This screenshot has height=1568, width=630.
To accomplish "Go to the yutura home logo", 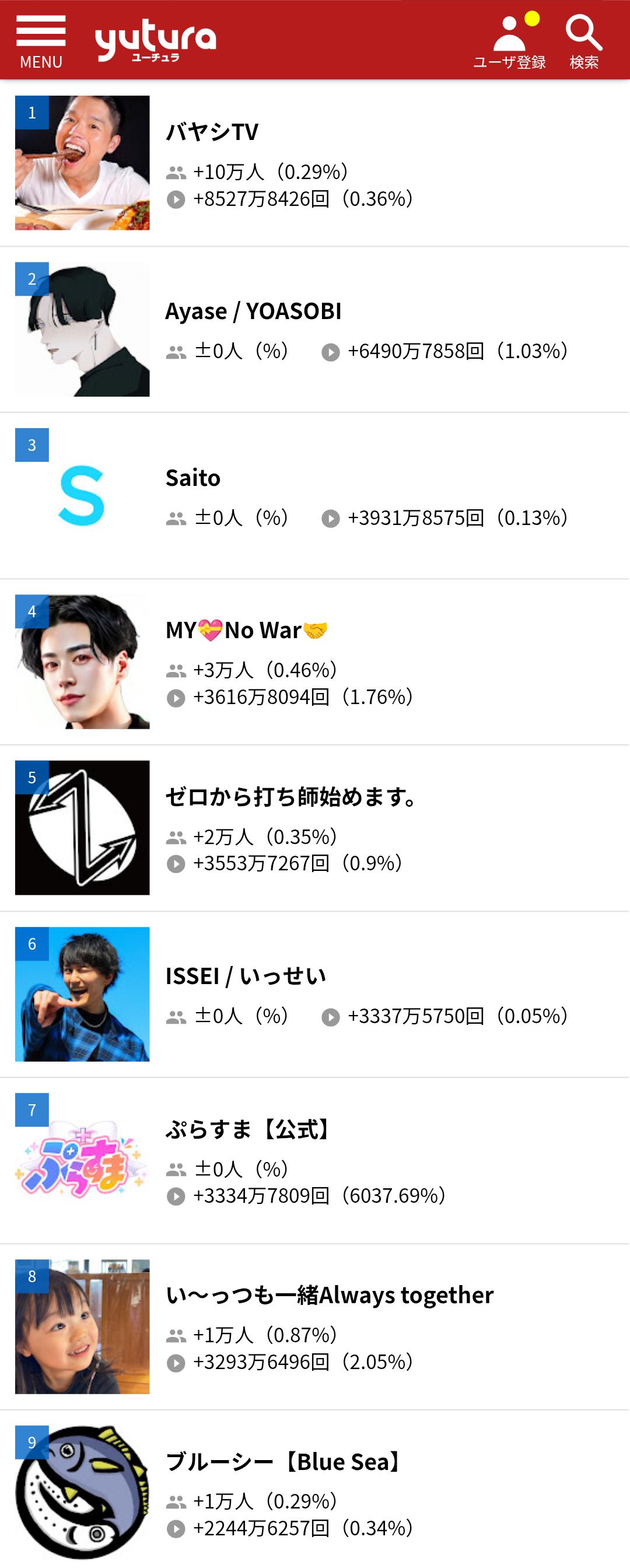I will (155, 41).
